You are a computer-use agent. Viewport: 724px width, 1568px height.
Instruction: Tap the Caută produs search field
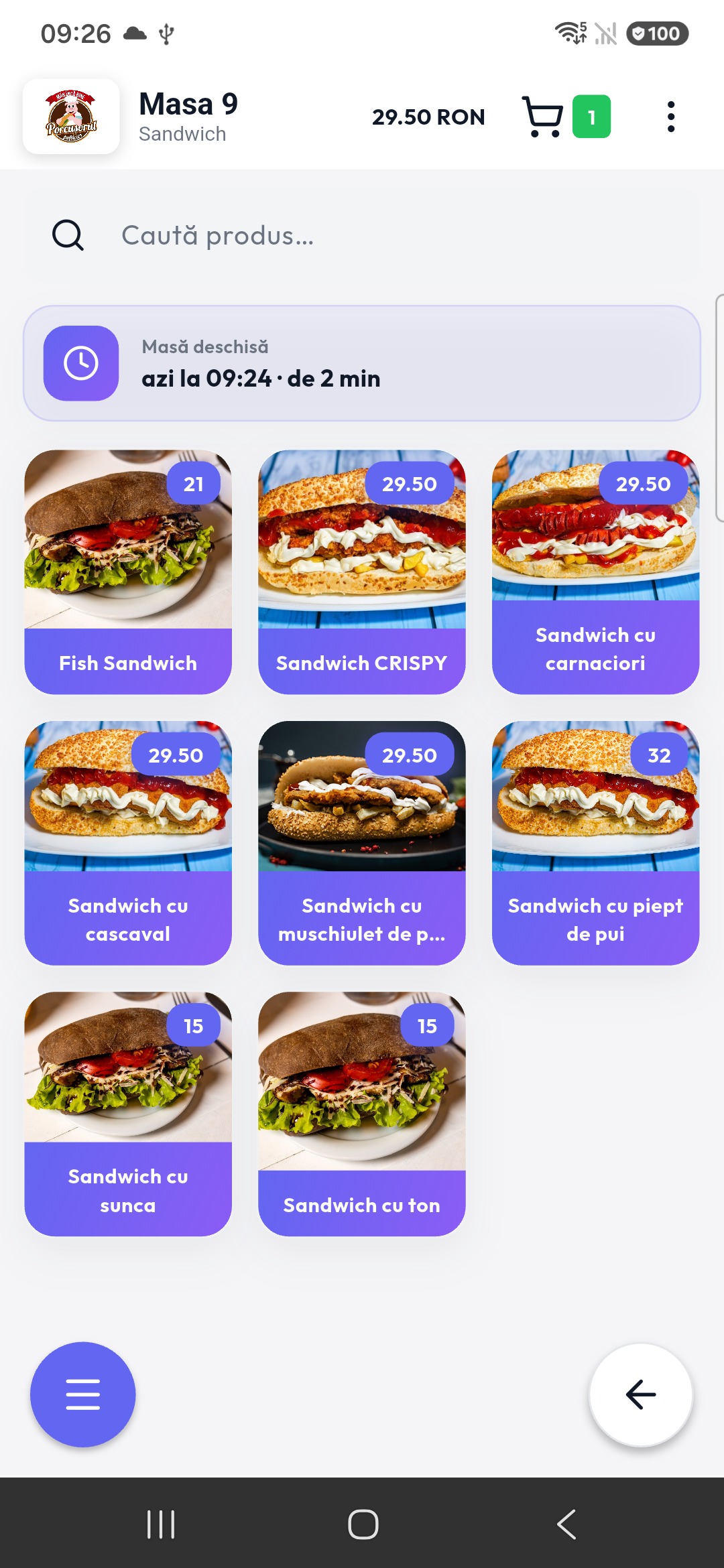pyautogui.click(x=362, y=236)
